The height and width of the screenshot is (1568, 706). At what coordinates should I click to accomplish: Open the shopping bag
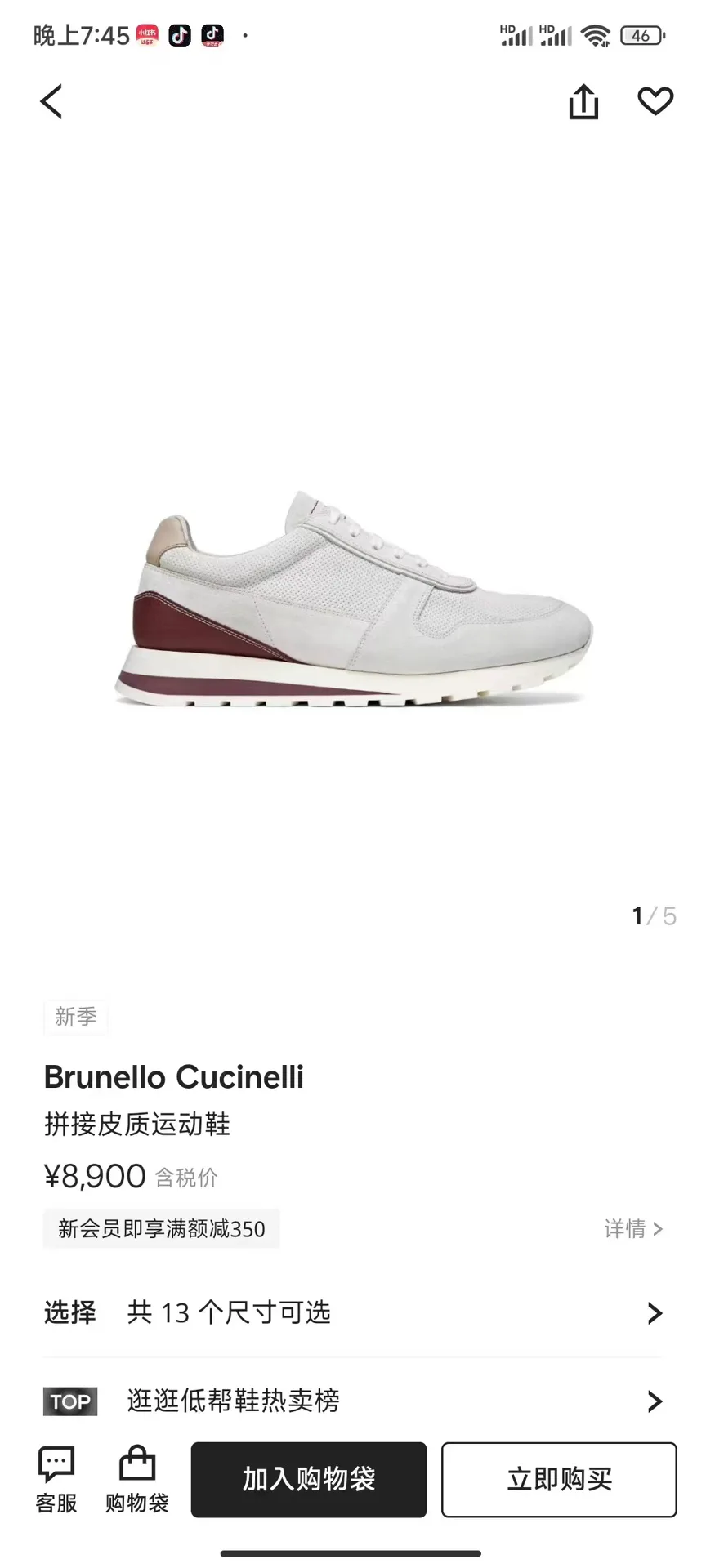[136, 1480]
